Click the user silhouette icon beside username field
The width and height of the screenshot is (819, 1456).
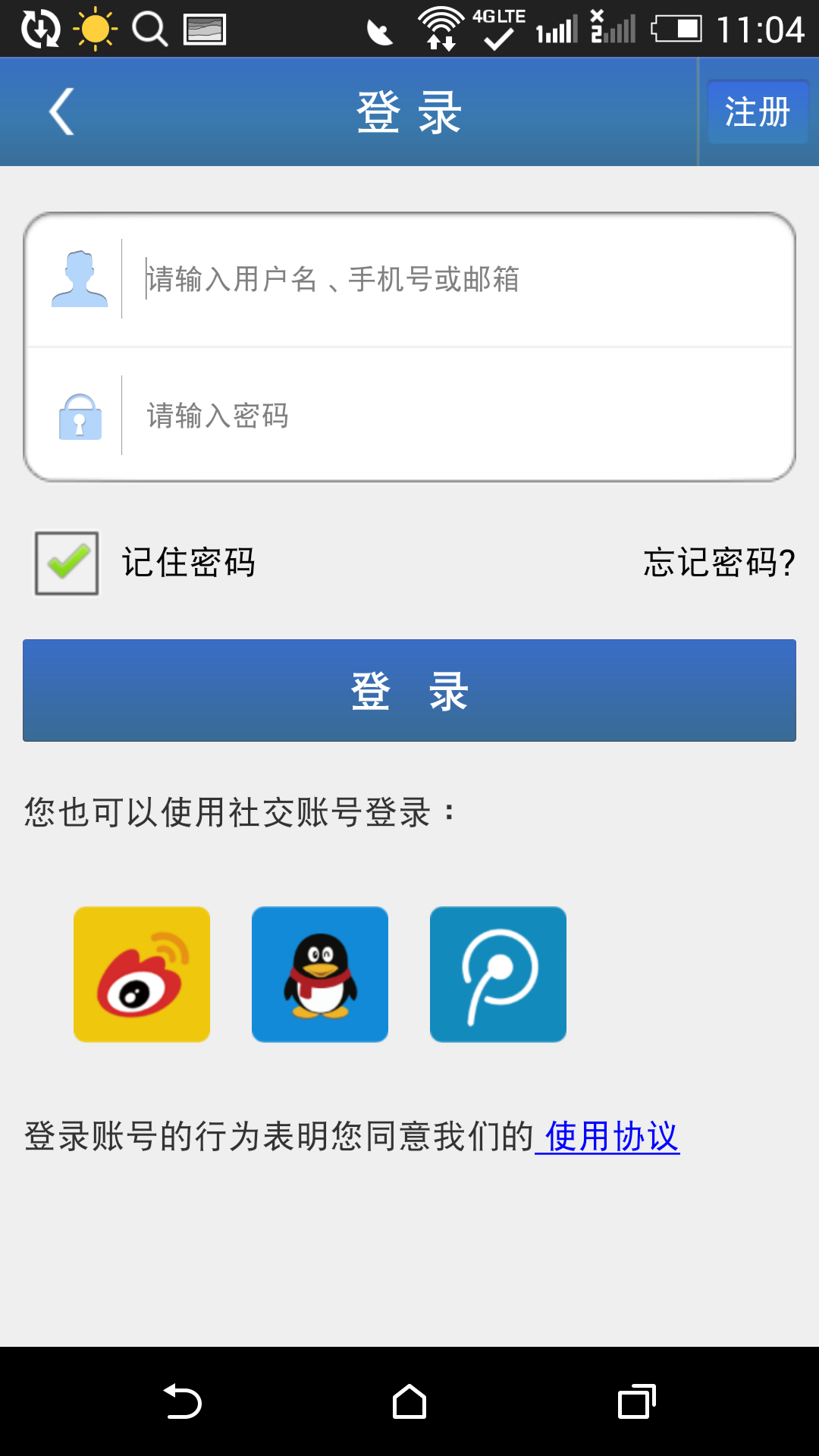click(80, 281)
